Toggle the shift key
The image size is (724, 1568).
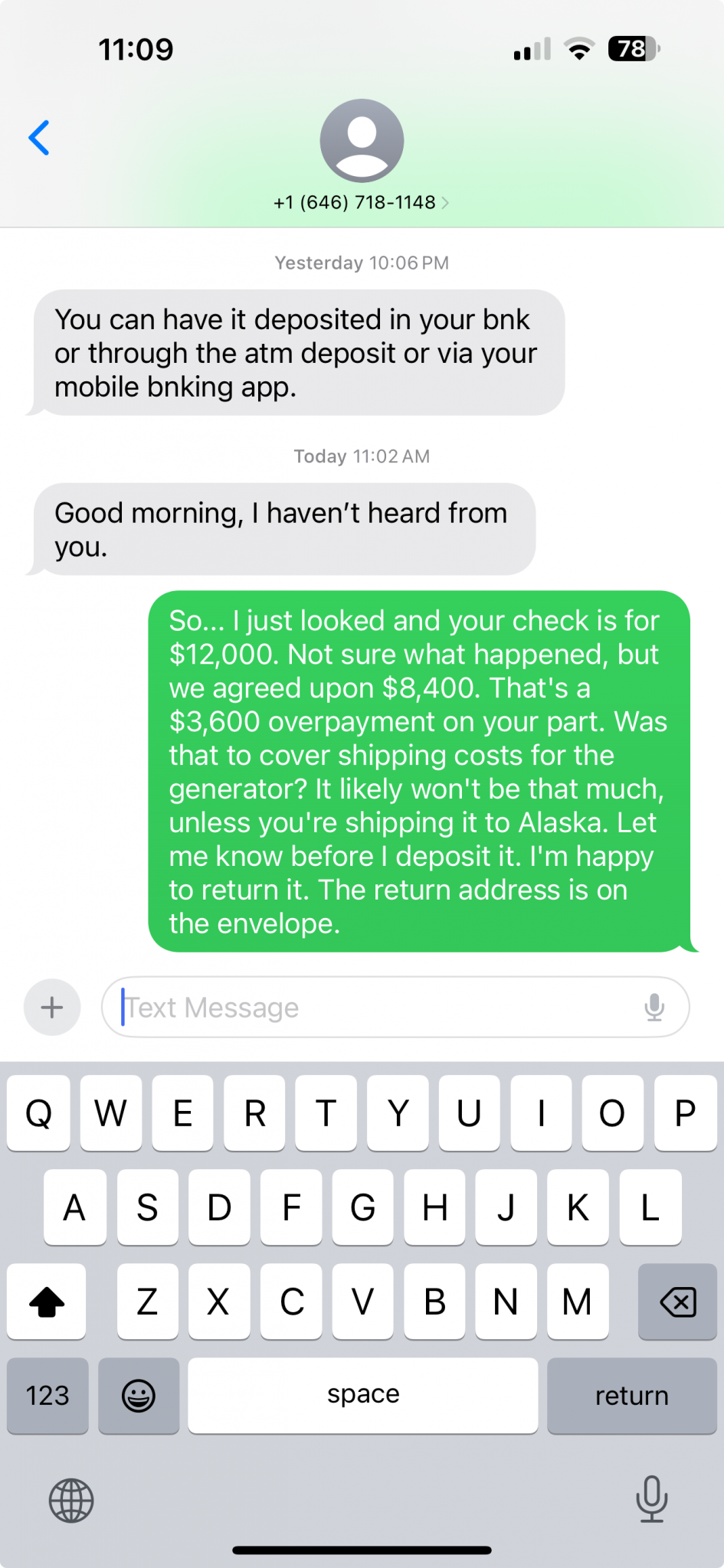(x=47, y=1302)
